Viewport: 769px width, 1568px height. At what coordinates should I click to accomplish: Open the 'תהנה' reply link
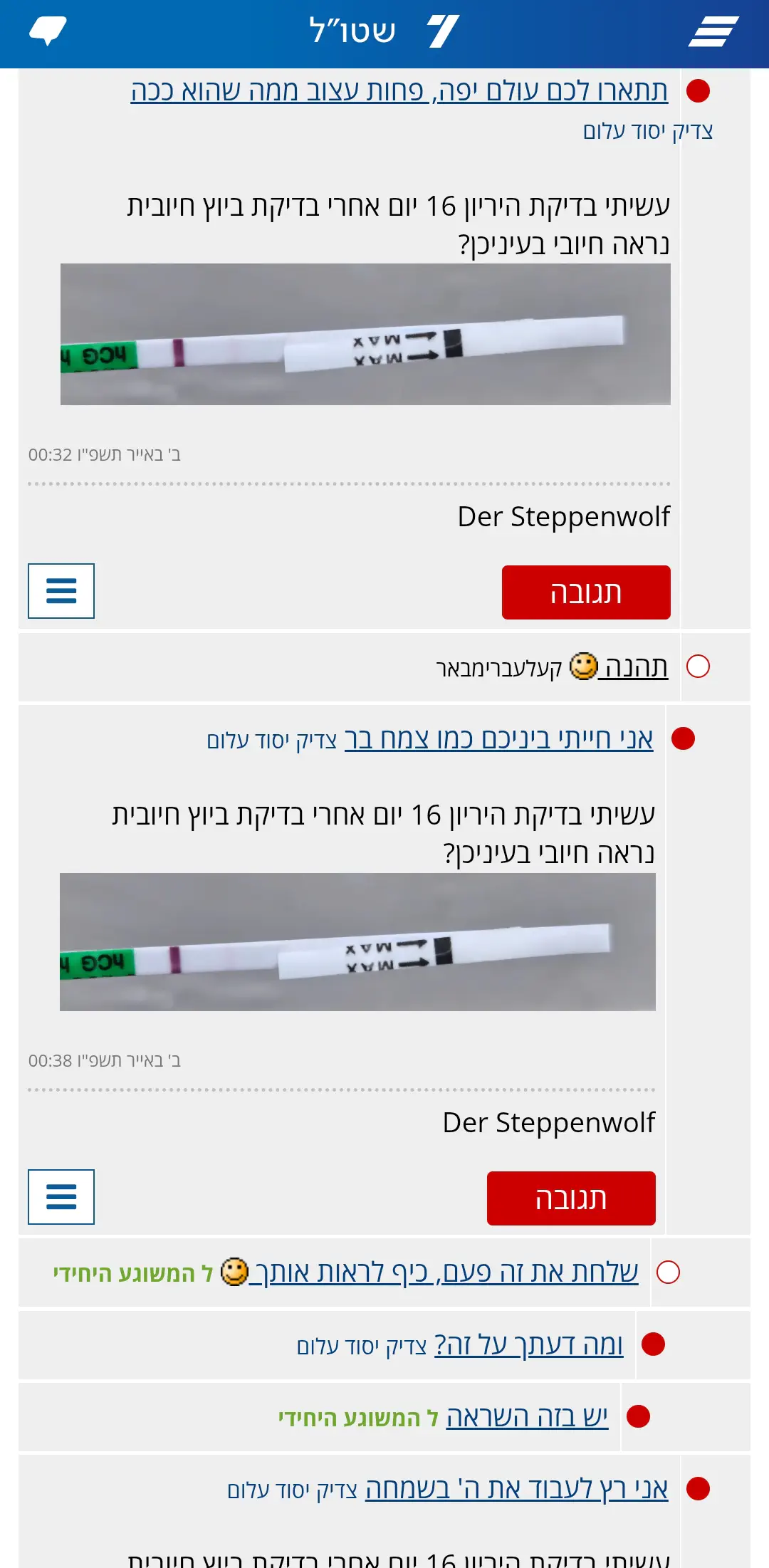pyautogui.click(x=632, y=667)
